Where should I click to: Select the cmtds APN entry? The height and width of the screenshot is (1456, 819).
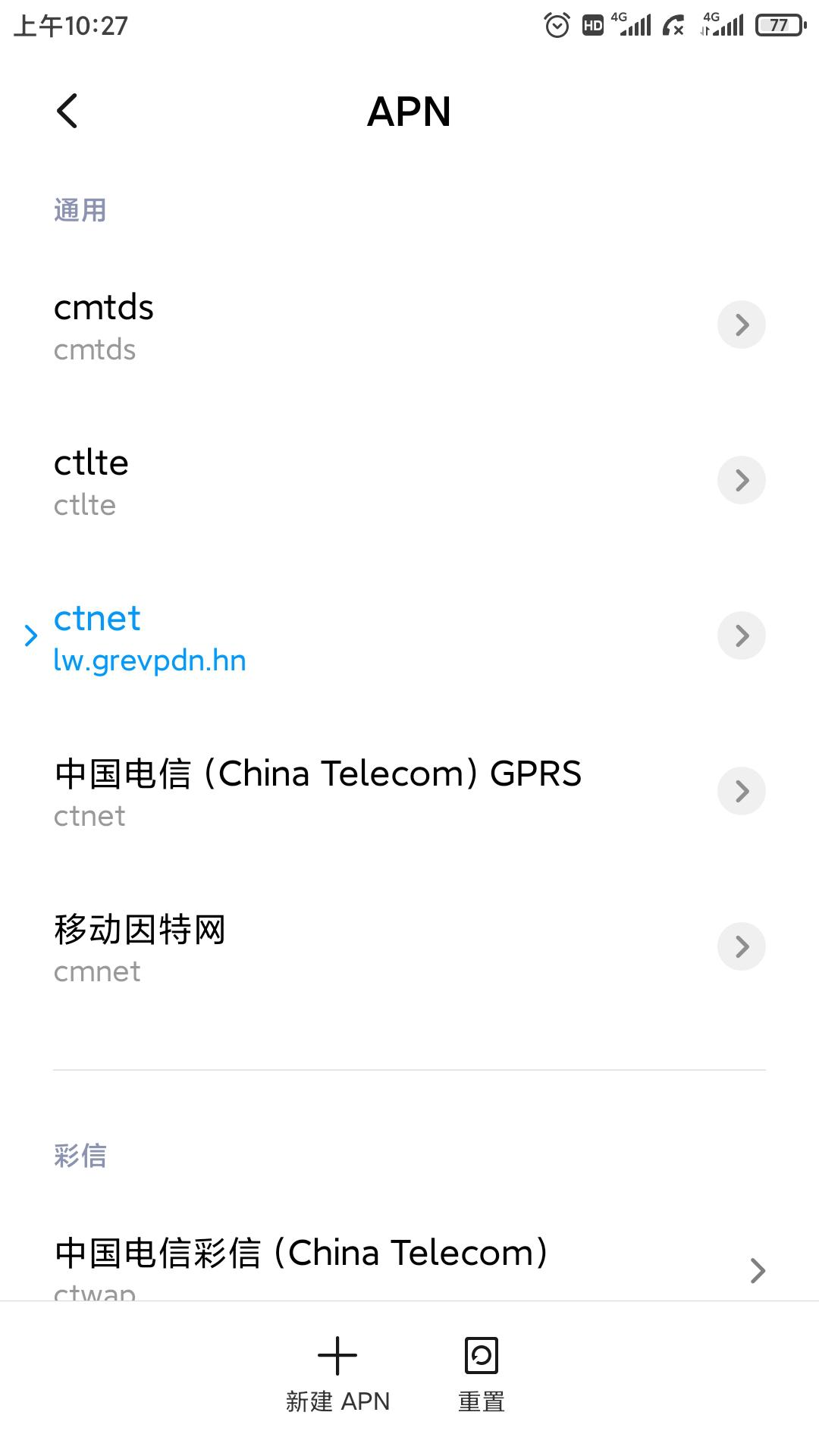(227, 326)
